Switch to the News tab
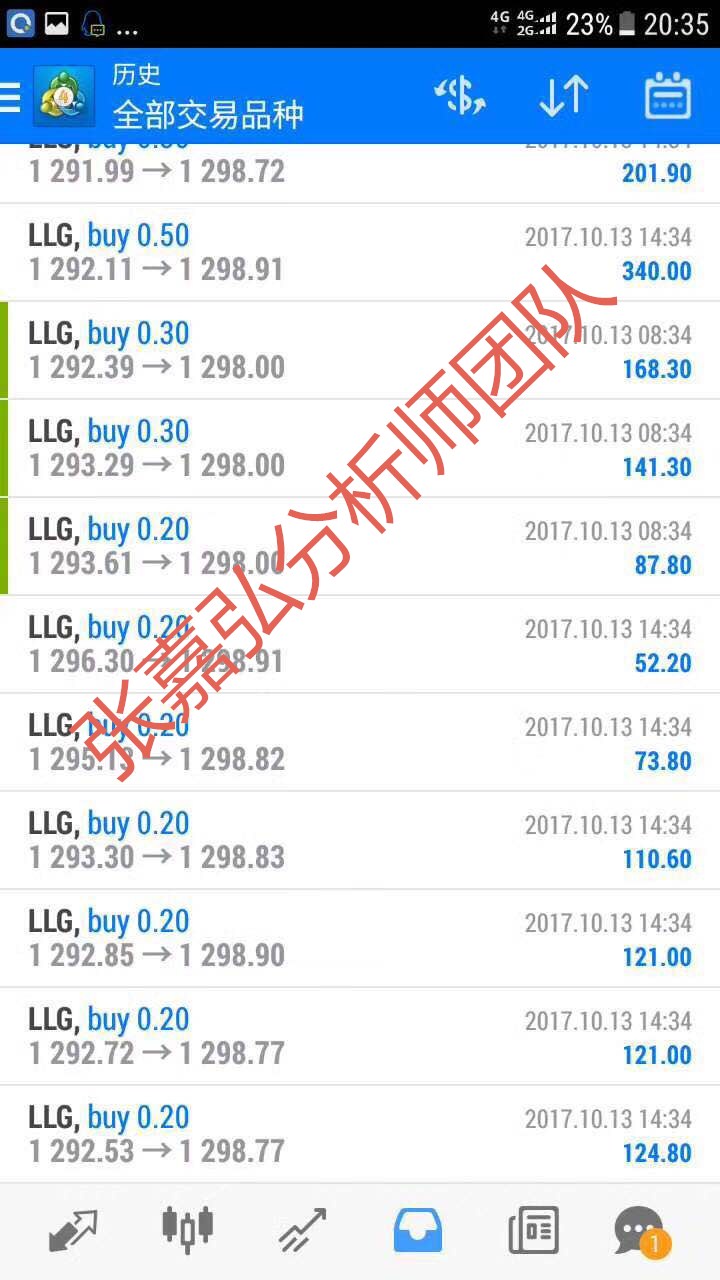 coord(533,1229)
